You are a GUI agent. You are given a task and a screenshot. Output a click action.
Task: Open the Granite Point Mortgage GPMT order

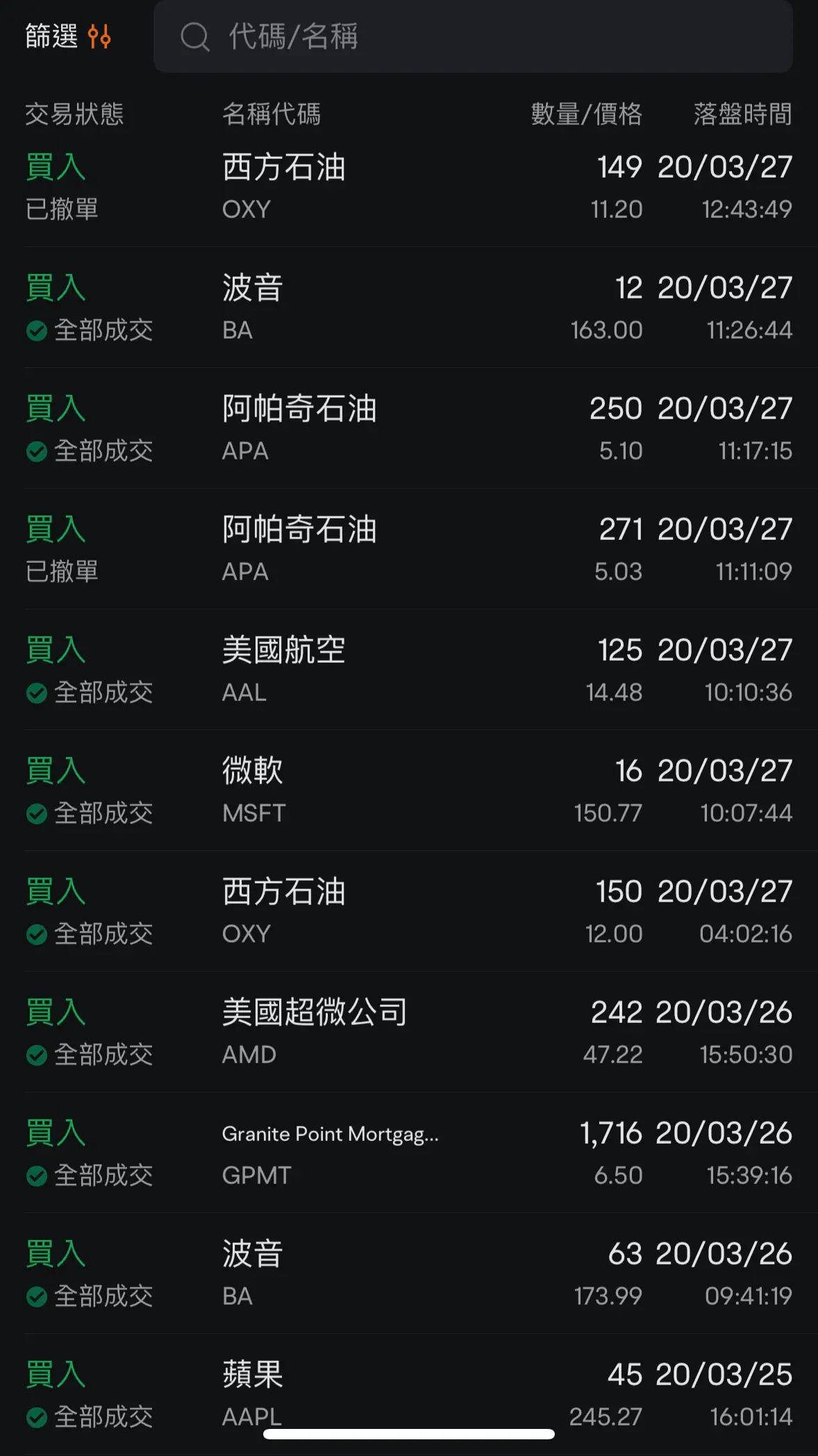[x=409, y=1153]
